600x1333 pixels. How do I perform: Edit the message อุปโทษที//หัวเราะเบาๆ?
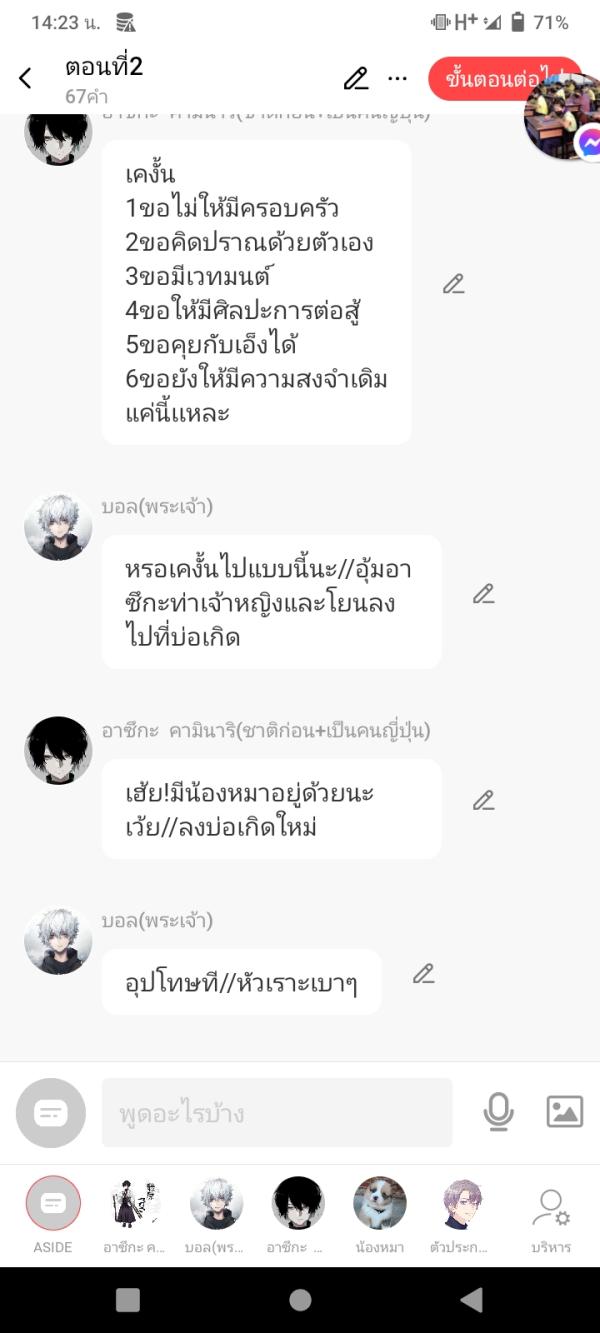(424, 974)
